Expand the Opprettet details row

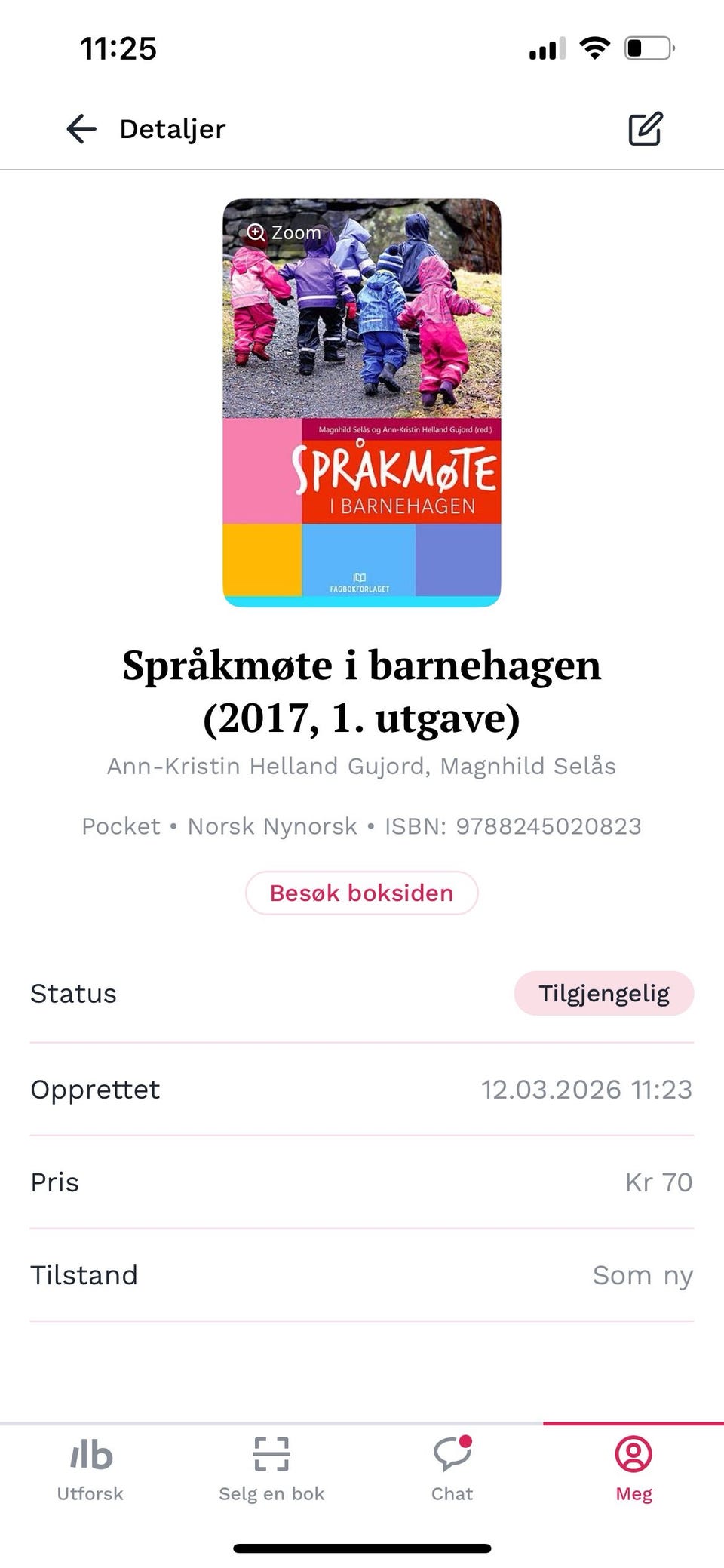coord(362,1089)
